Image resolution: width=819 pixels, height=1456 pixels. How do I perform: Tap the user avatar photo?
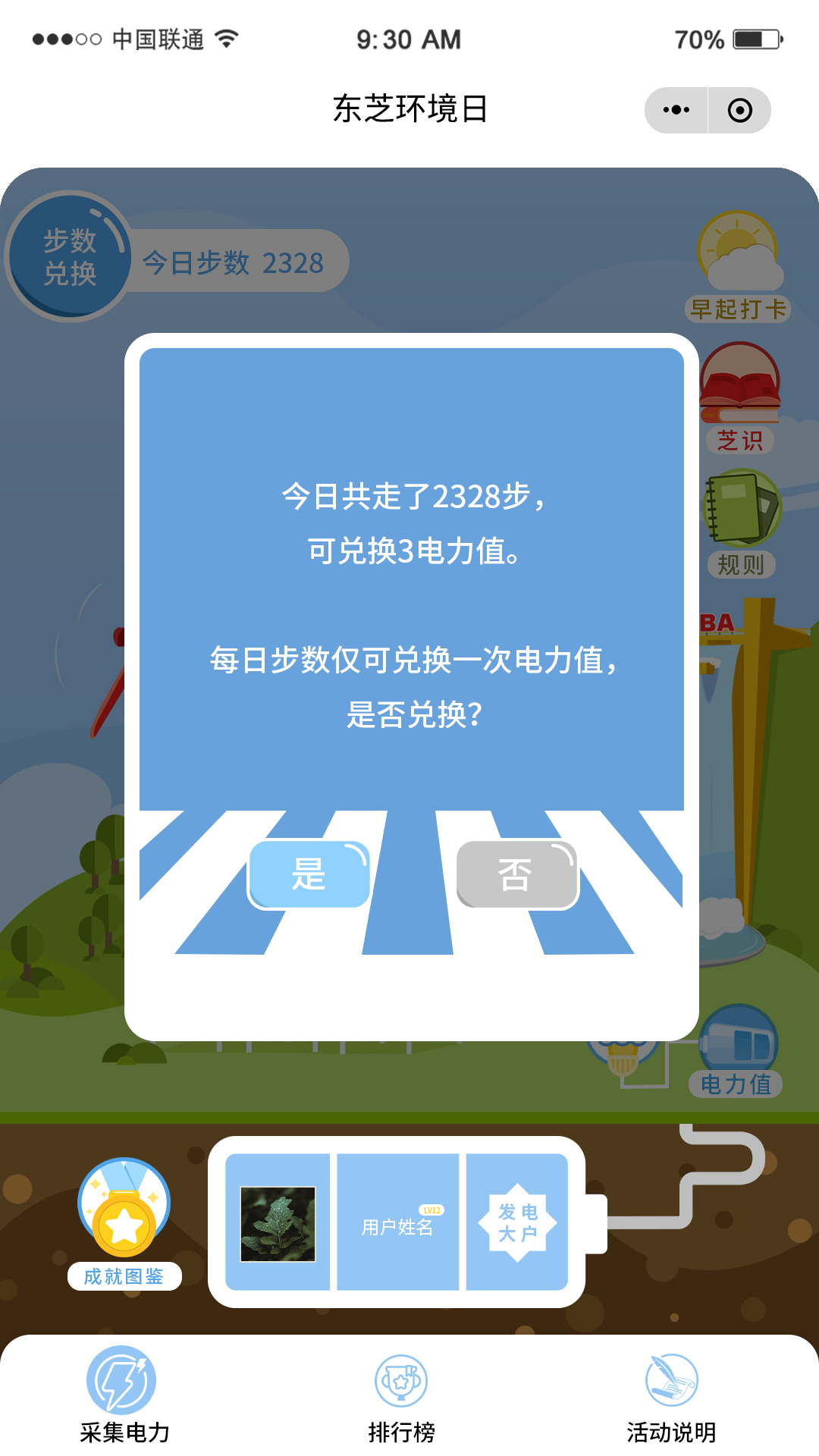tap(278, 1224)
